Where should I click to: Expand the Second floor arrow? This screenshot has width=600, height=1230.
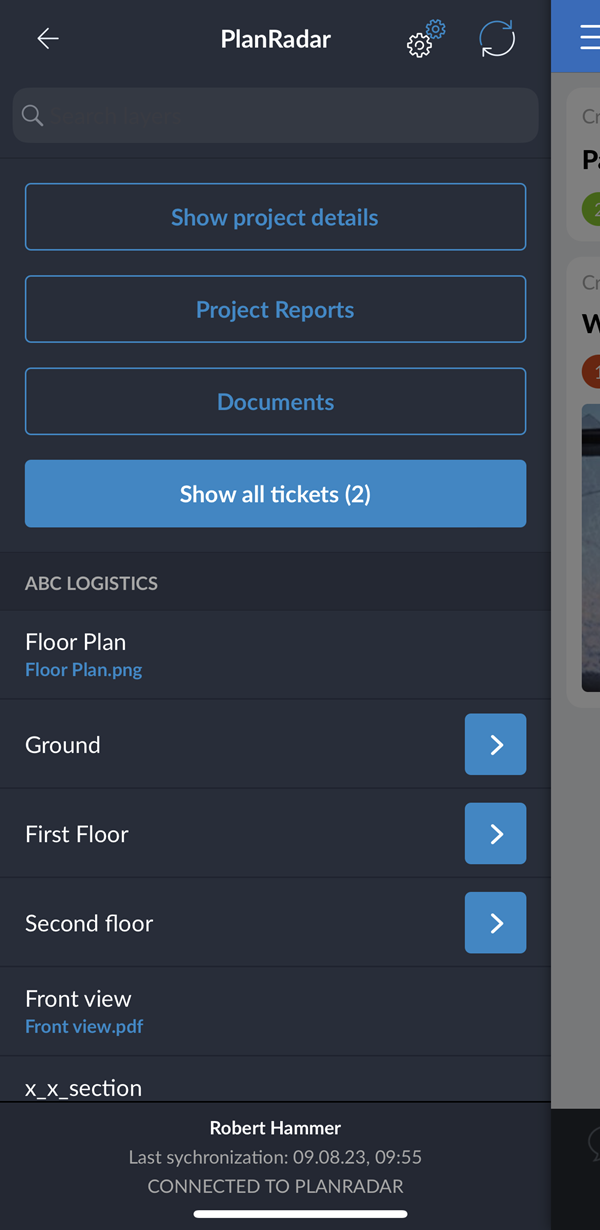[495, 922]
